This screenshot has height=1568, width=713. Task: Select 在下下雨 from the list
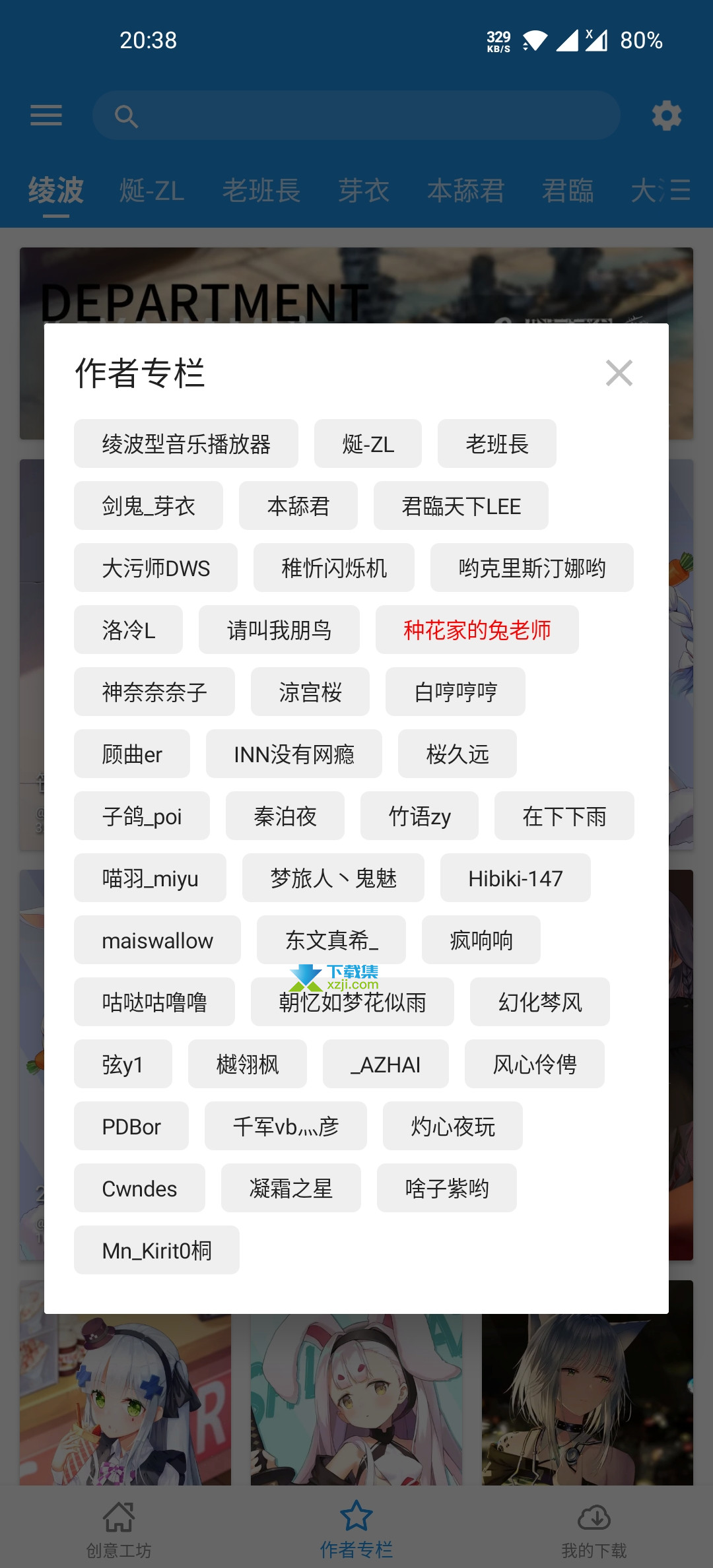pyautogui.click(x=564, y=816)
